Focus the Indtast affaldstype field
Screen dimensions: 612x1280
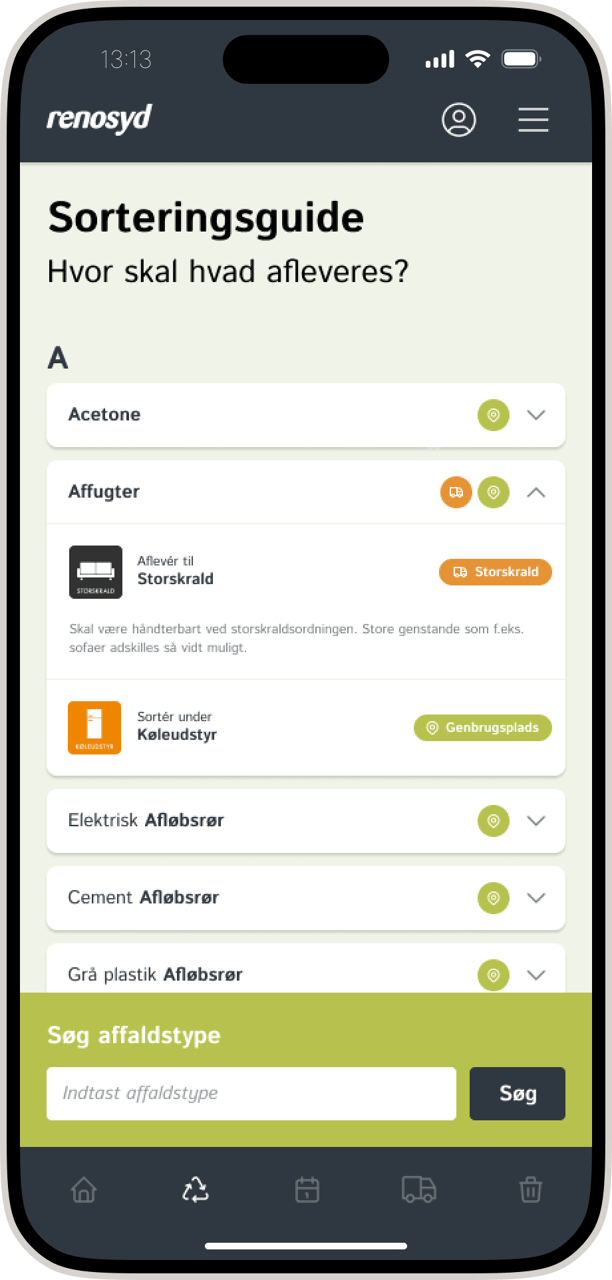click(251, 1093)
